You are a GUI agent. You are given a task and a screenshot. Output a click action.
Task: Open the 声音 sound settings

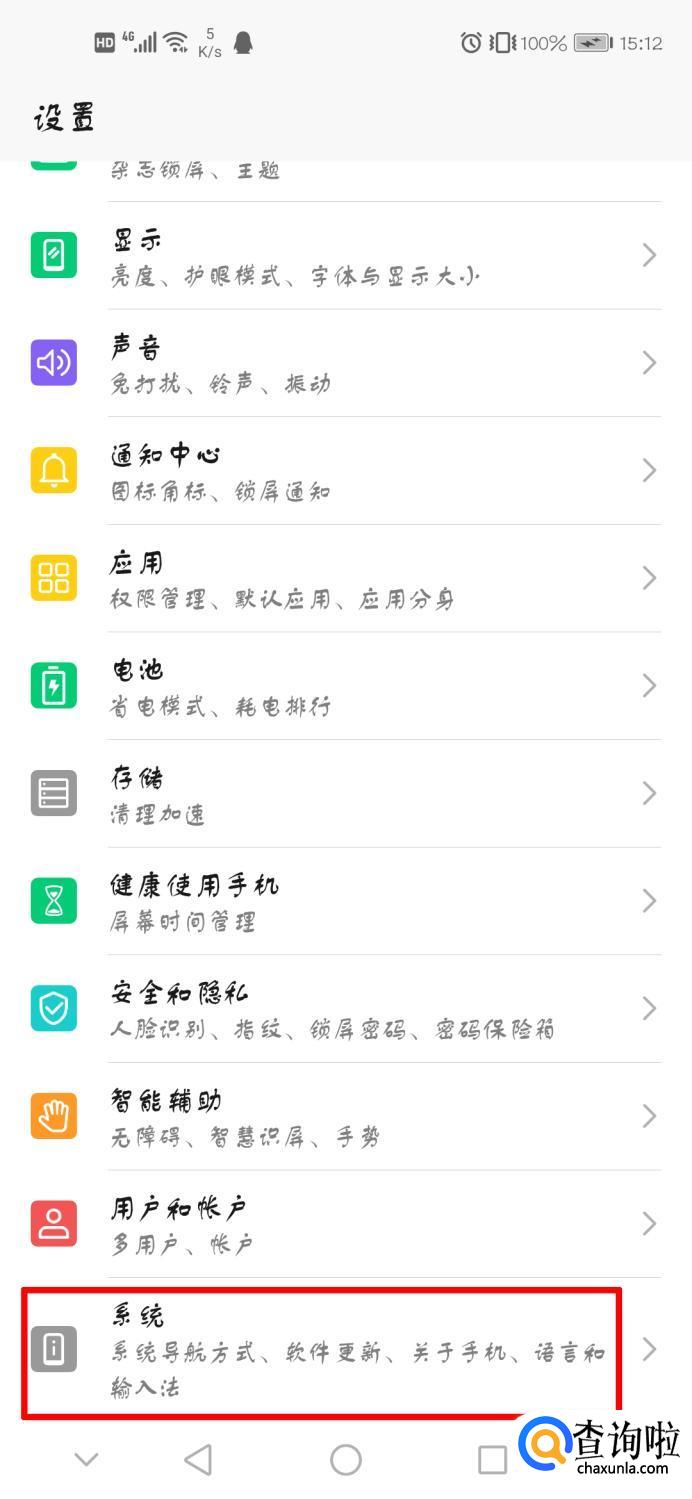(x=345, y=364)
